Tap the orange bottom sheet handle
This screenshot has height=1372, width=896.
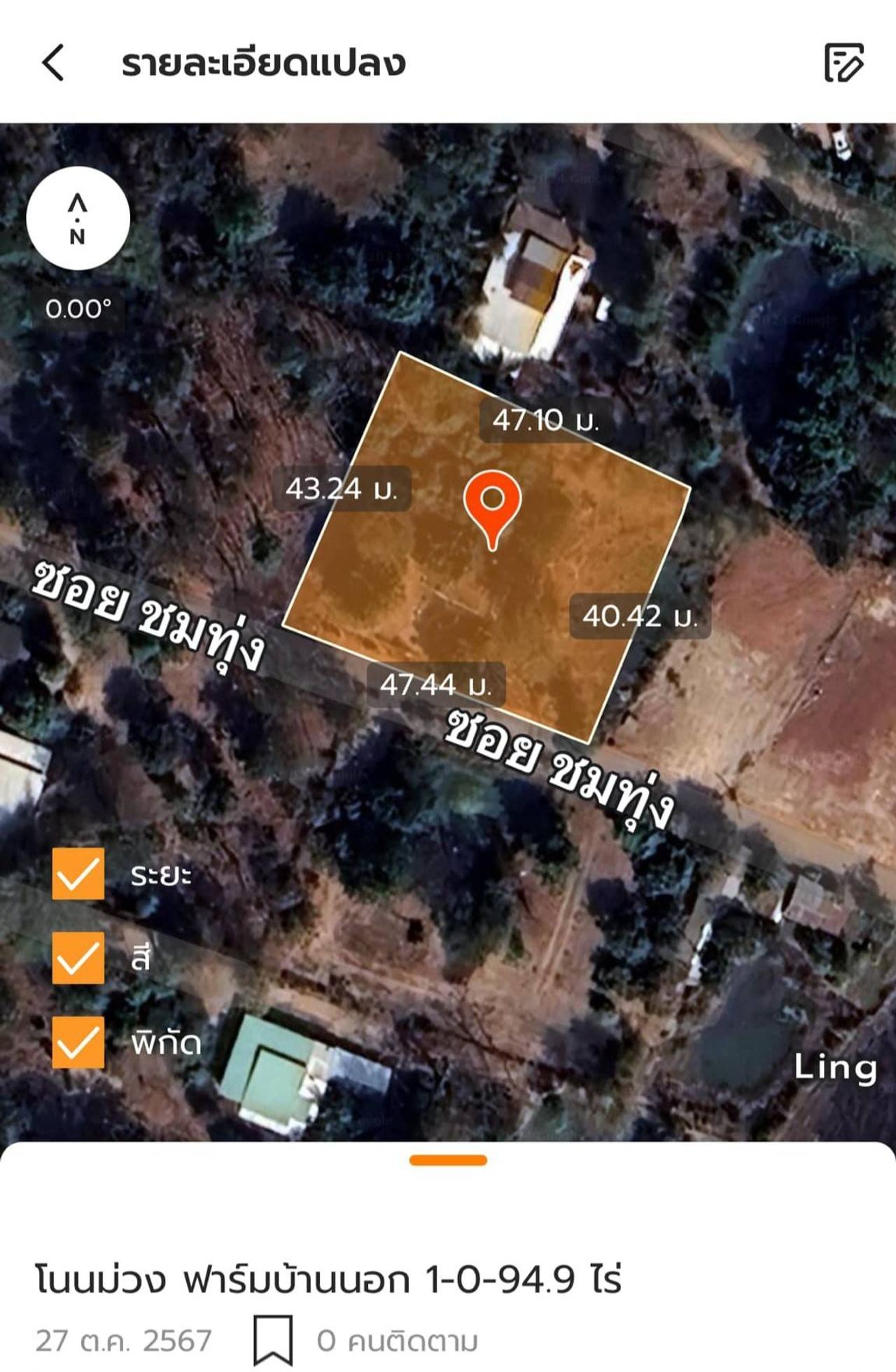pos(448,1161)
